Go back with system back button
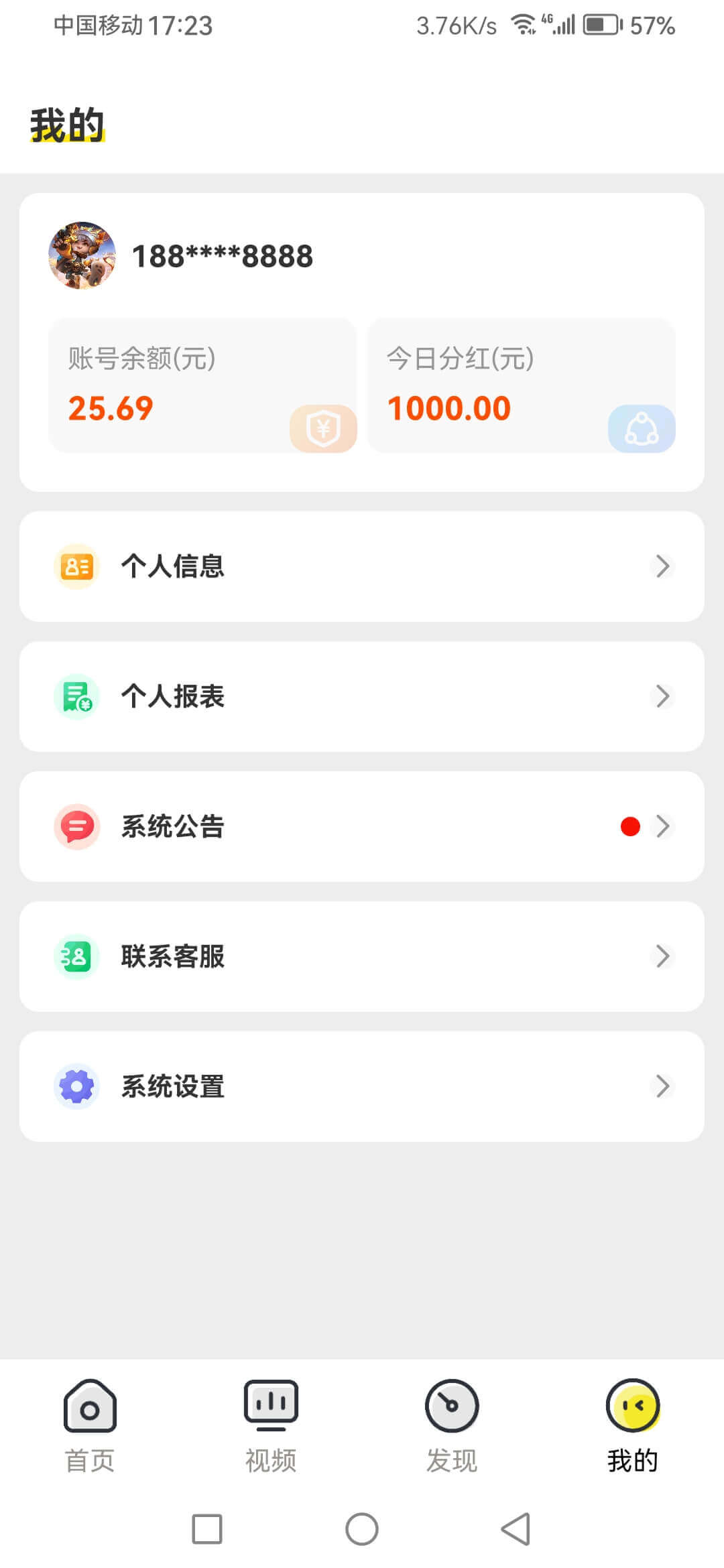Screen dimensions: 724x1568 pyautogui.click(x=516, y=1529)
